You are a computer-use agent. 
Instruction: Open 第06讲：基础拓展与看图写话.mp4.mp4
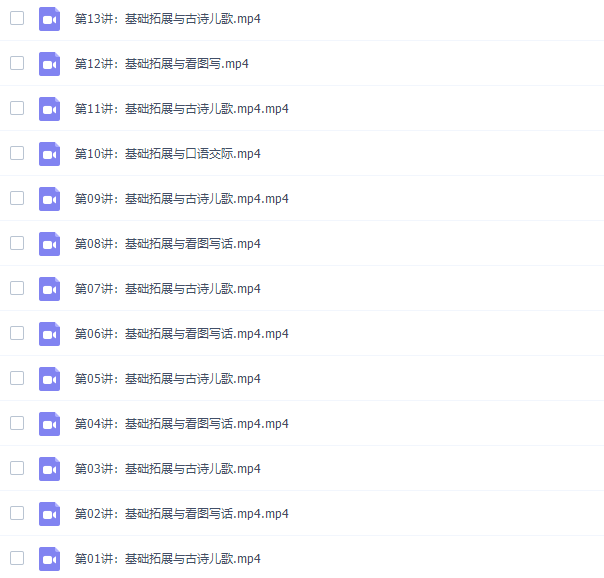pyautogui.click(x=181, y=334)
